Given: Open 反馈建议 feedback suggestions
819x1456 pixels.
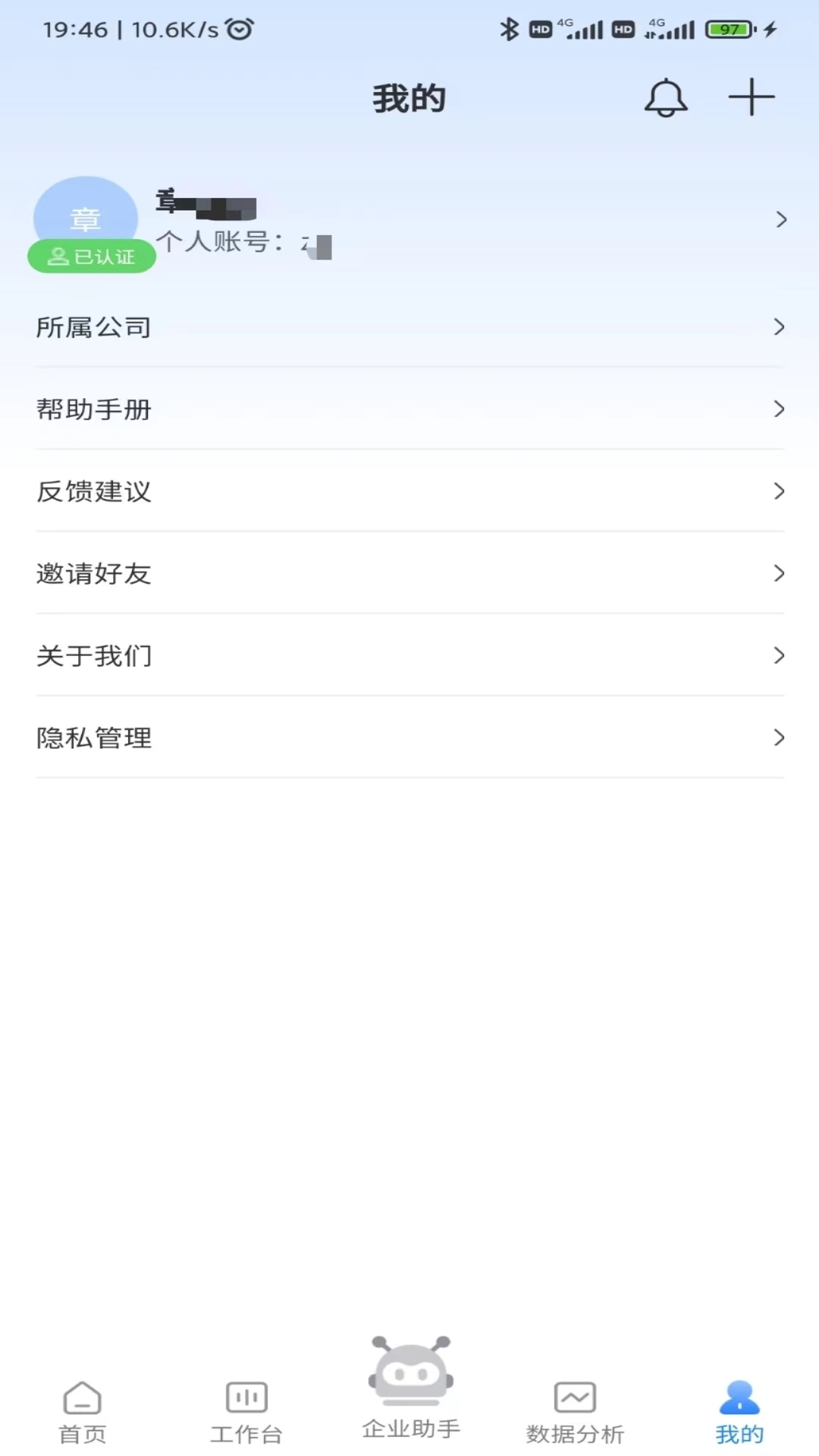Looking at the screenshot, I should tap(95, 491).
